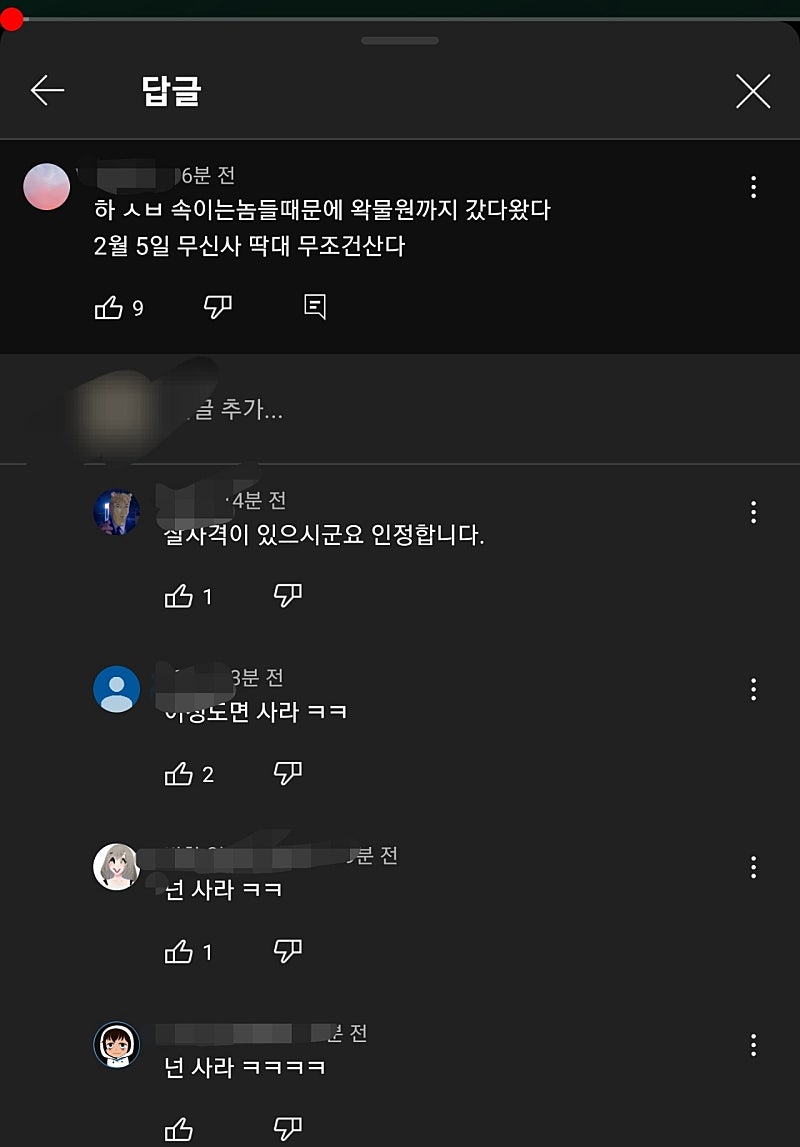Image resolution: width=800 pixels, height=1147 pixels.
Task: Open the profile avatar of main commenter
Action: click(x=46, y=187)
